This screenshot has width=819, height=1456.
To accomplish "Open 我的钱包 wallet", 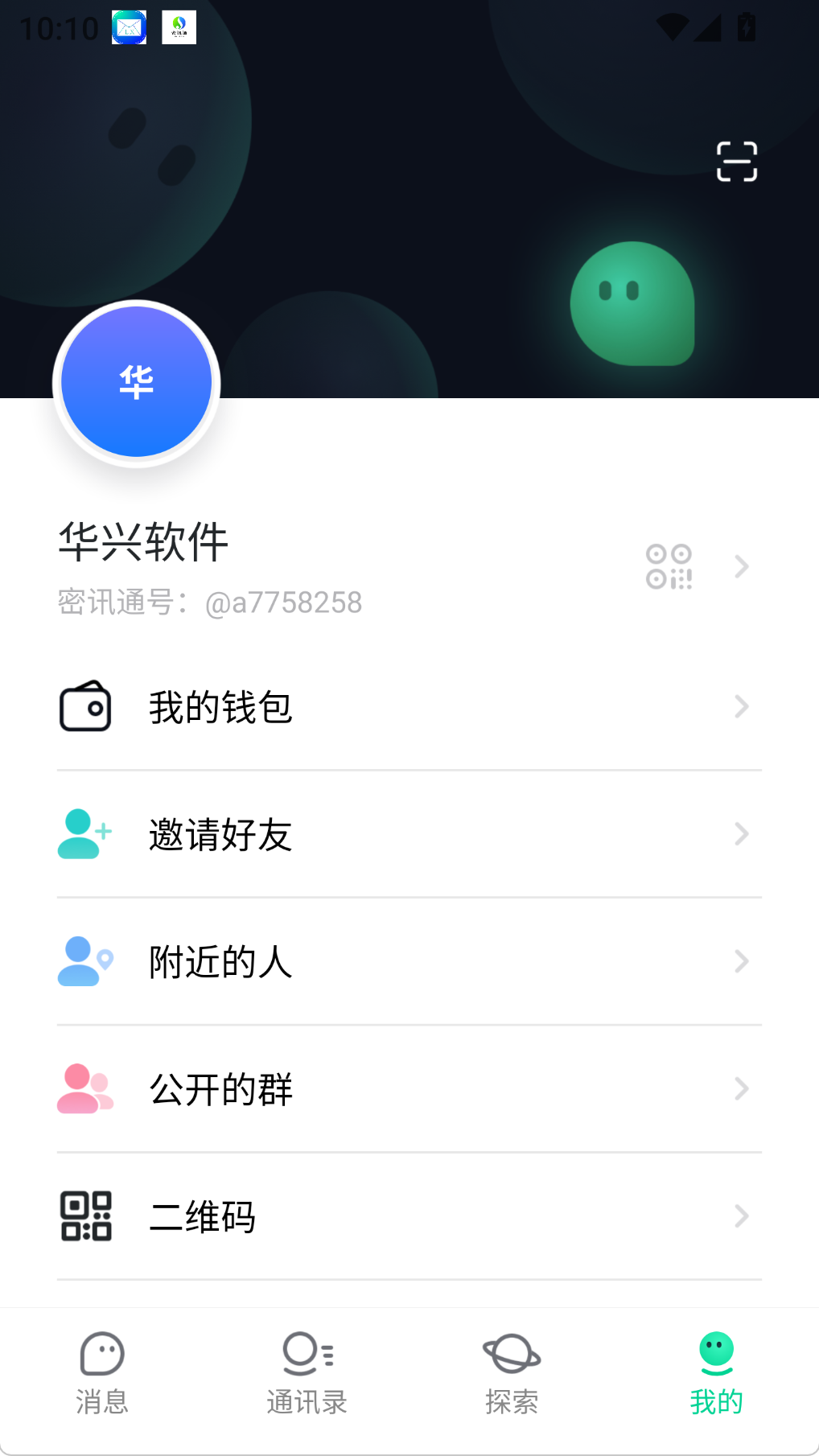I will coord(409,707).
